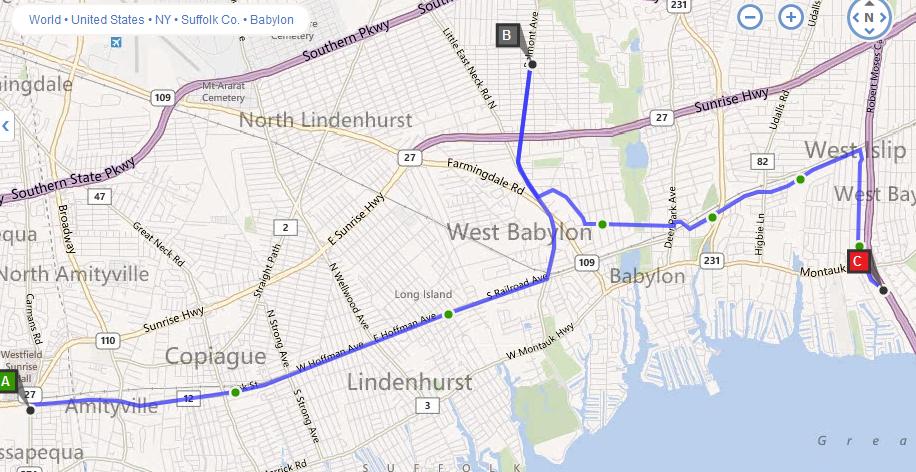The height and width of the screenshot is (472, 916).
Task: Open route waypoint marker B
Action: 507,37
